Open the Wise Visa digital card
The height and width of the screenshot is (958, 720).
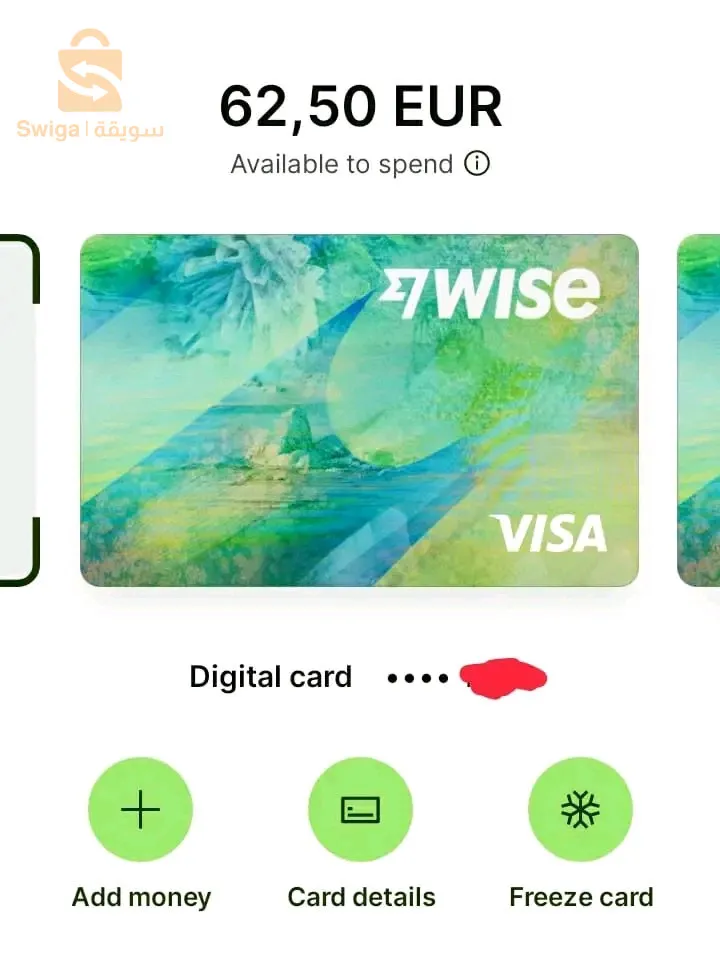pyautogui.click(x=359, y=410)
